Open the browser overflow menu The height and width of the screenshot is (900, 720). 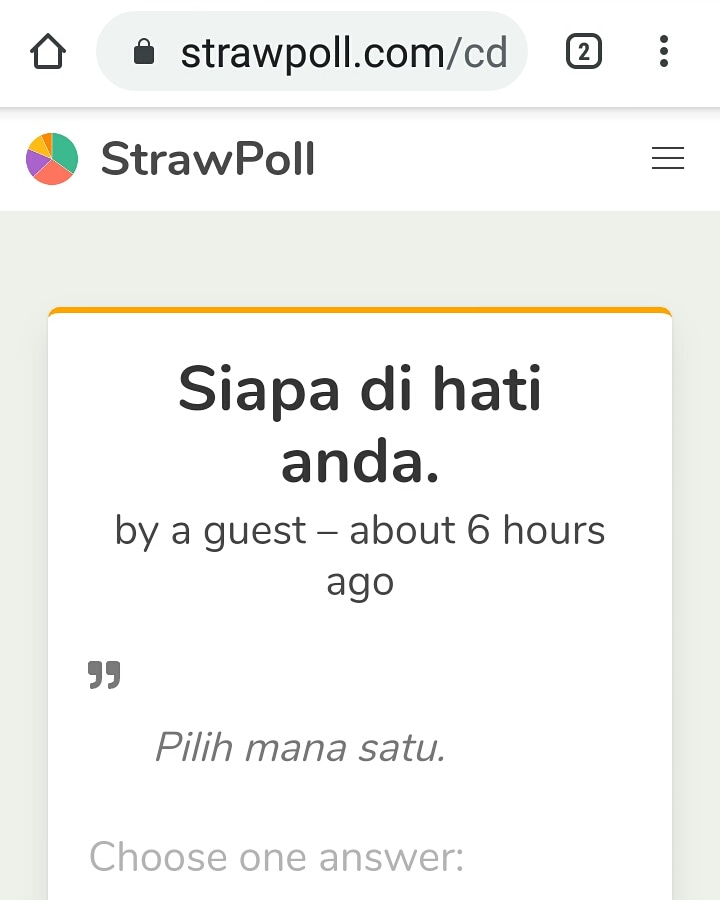[x=664, y=51]
